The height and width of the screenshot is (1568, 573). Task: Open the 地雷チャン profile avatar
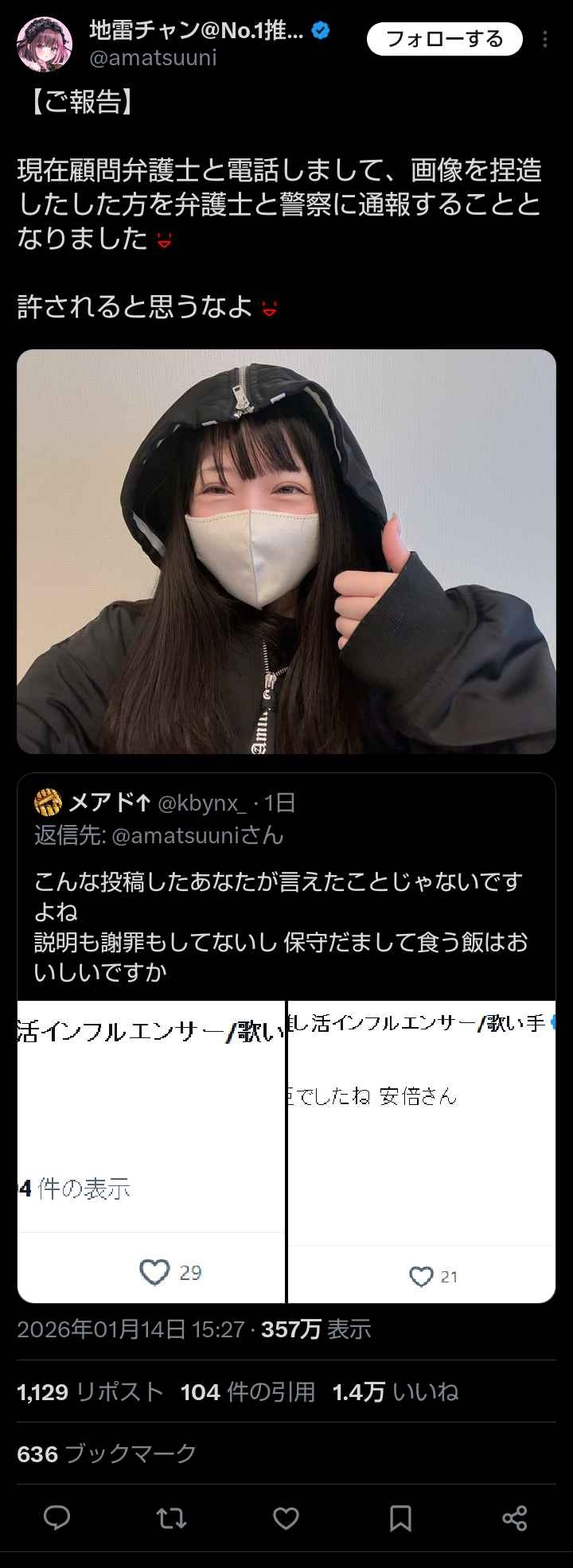(x=45, y=43)
